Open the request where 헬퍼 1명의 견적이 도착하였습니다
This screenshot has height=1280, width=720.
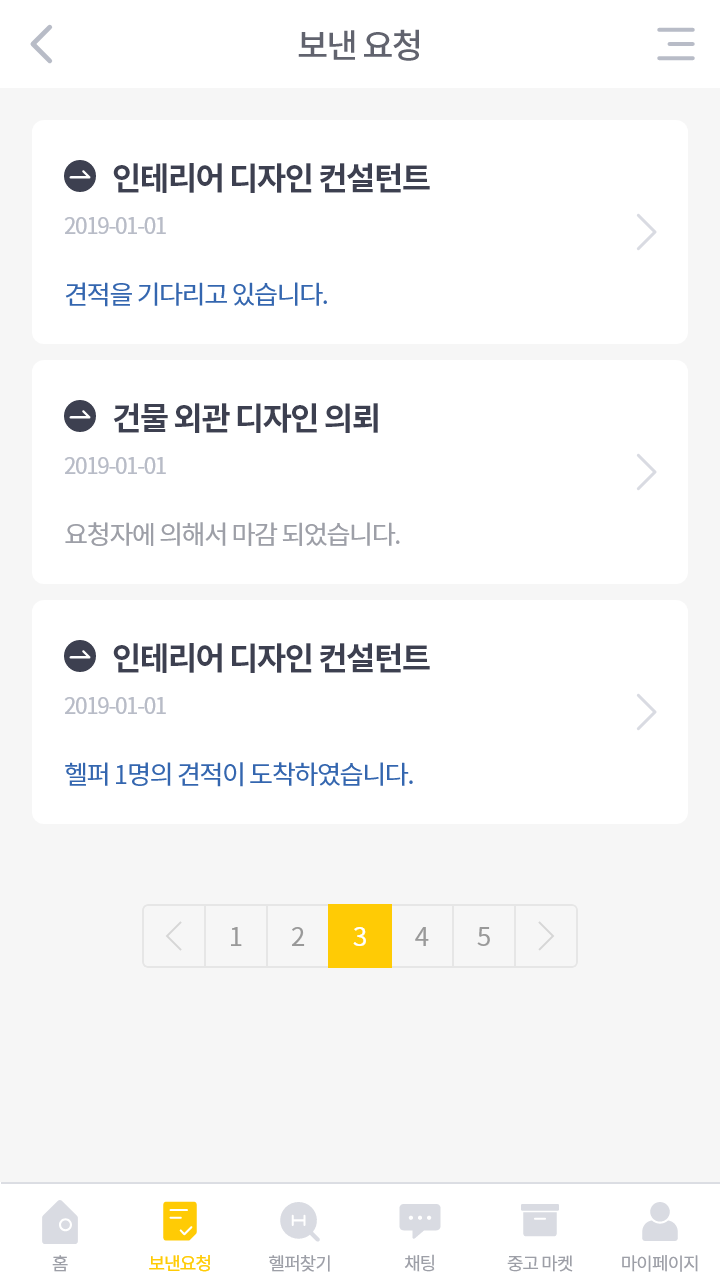(x=360, y=712)
